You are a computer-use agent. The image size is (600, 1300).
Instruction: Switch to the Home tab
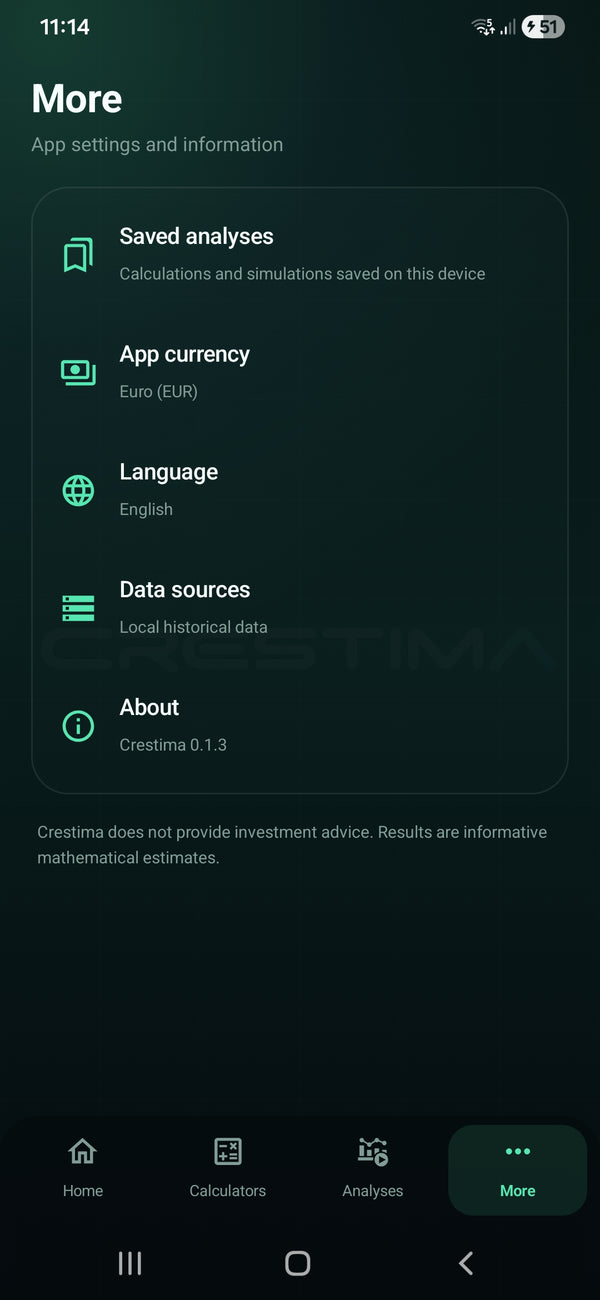(83, 1170)
